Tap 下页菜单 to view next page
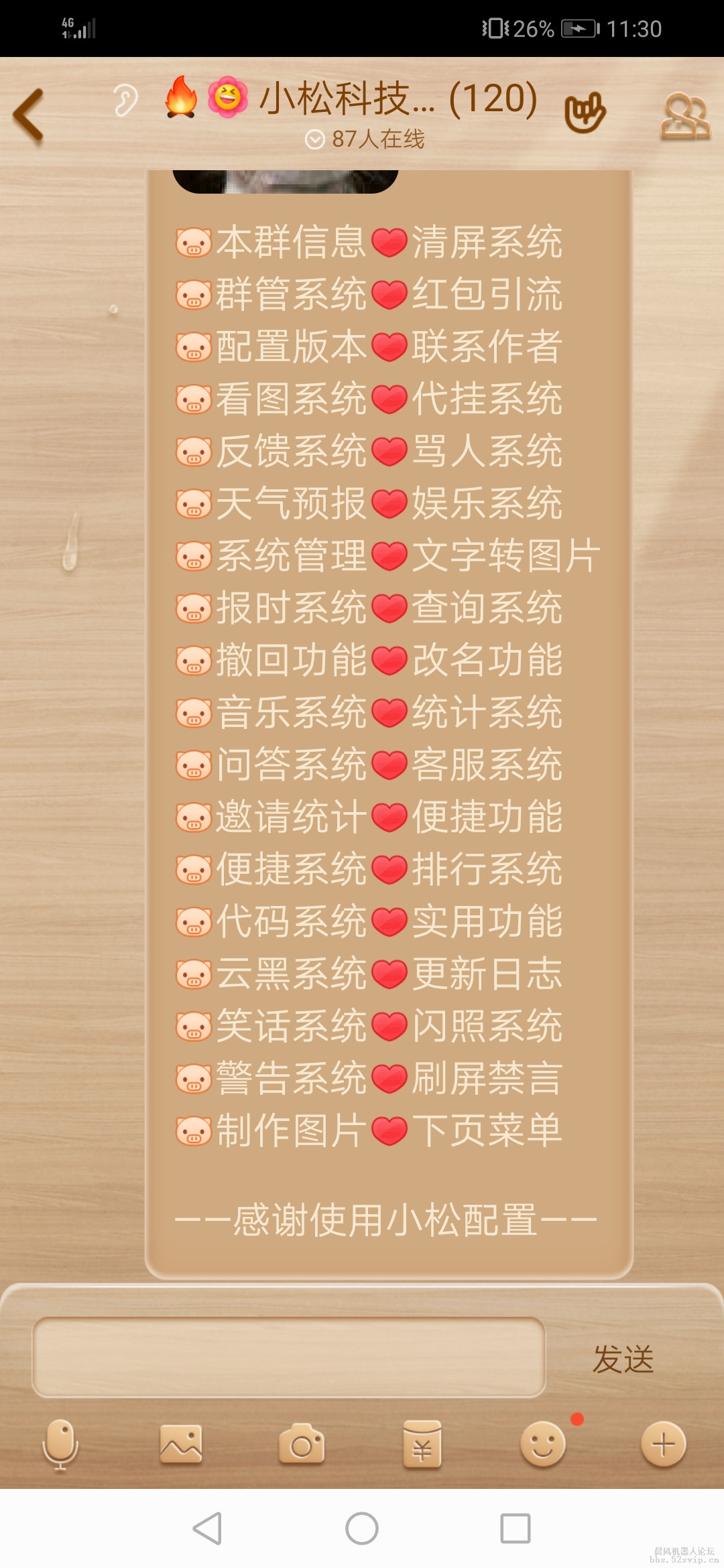 coord(486,1129)
